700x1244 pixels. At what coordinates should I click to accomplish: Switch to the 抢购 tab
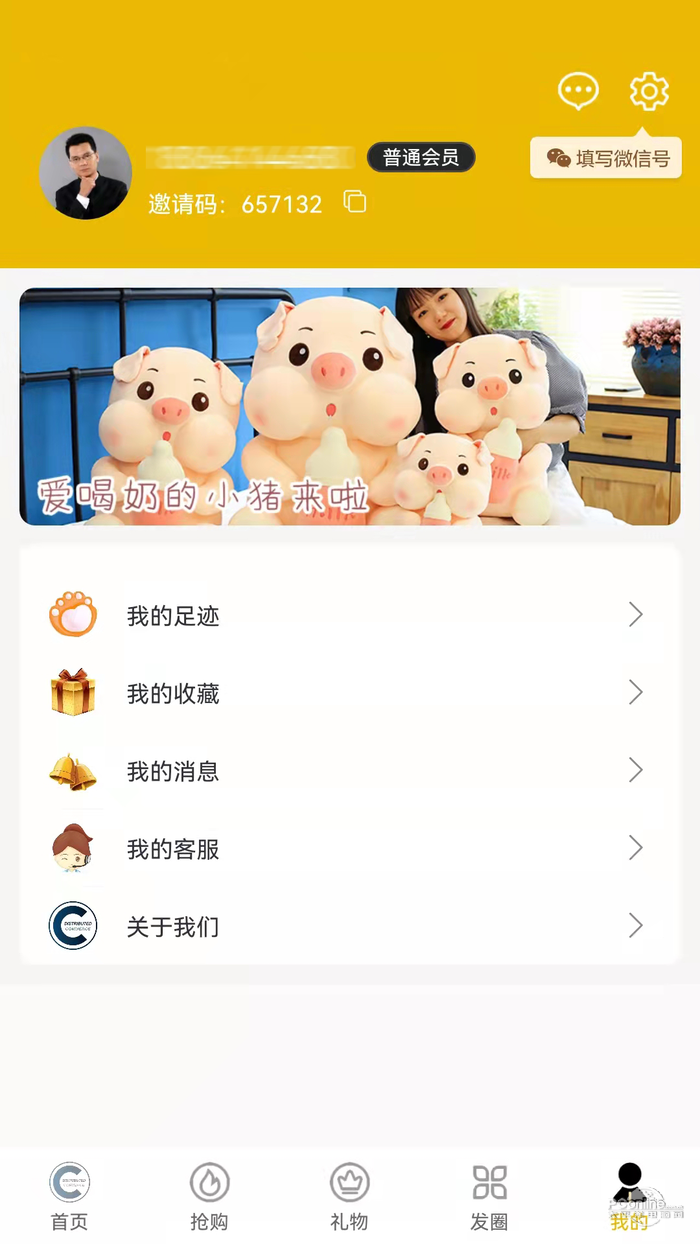pyautogui.click(x=210, y=1196)
